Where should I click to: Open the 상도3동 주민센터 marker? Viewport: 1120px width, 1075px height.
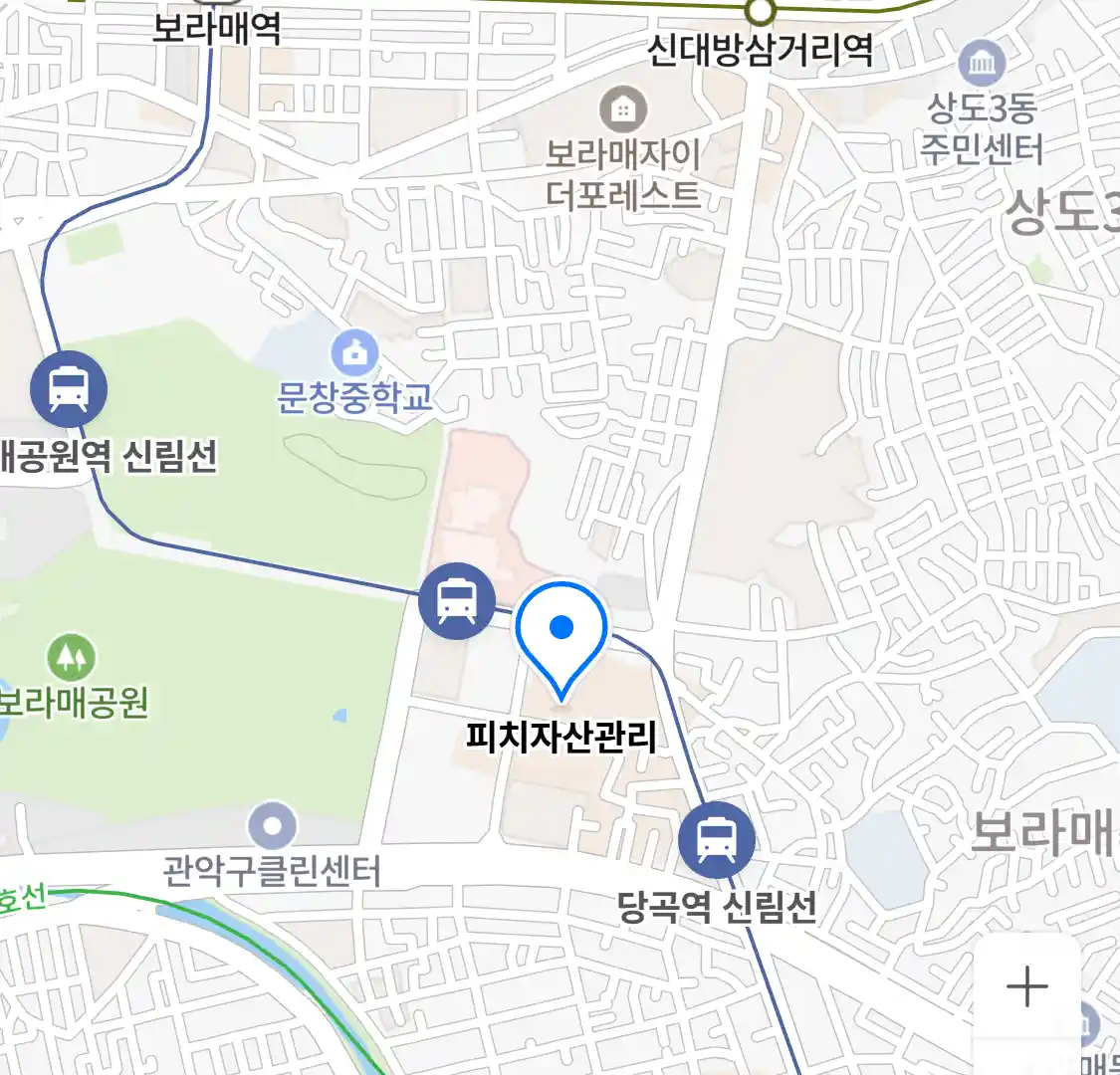click(x=982, y=65)
